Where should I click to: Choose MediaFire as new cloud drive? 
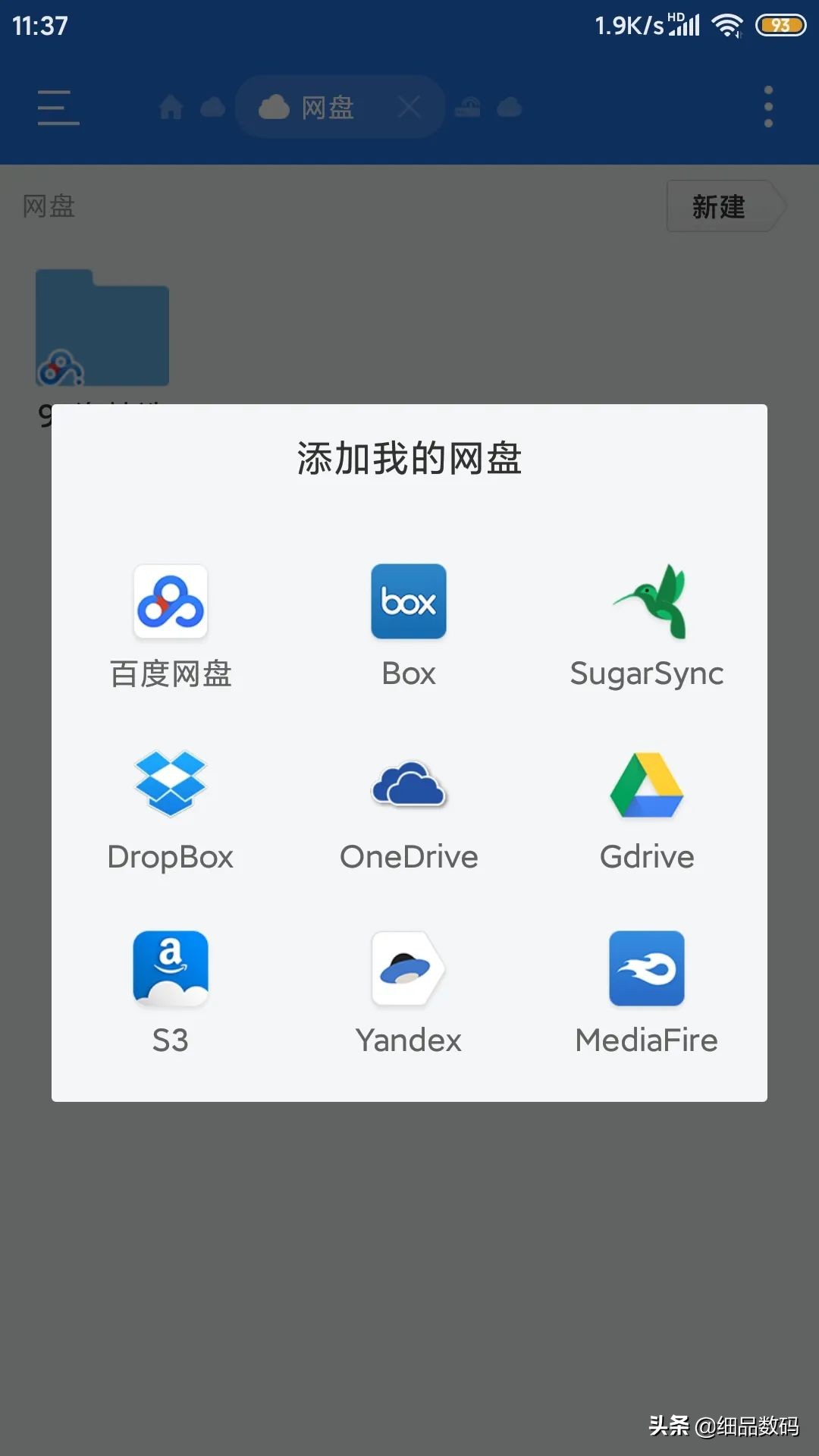pos(647,969)
